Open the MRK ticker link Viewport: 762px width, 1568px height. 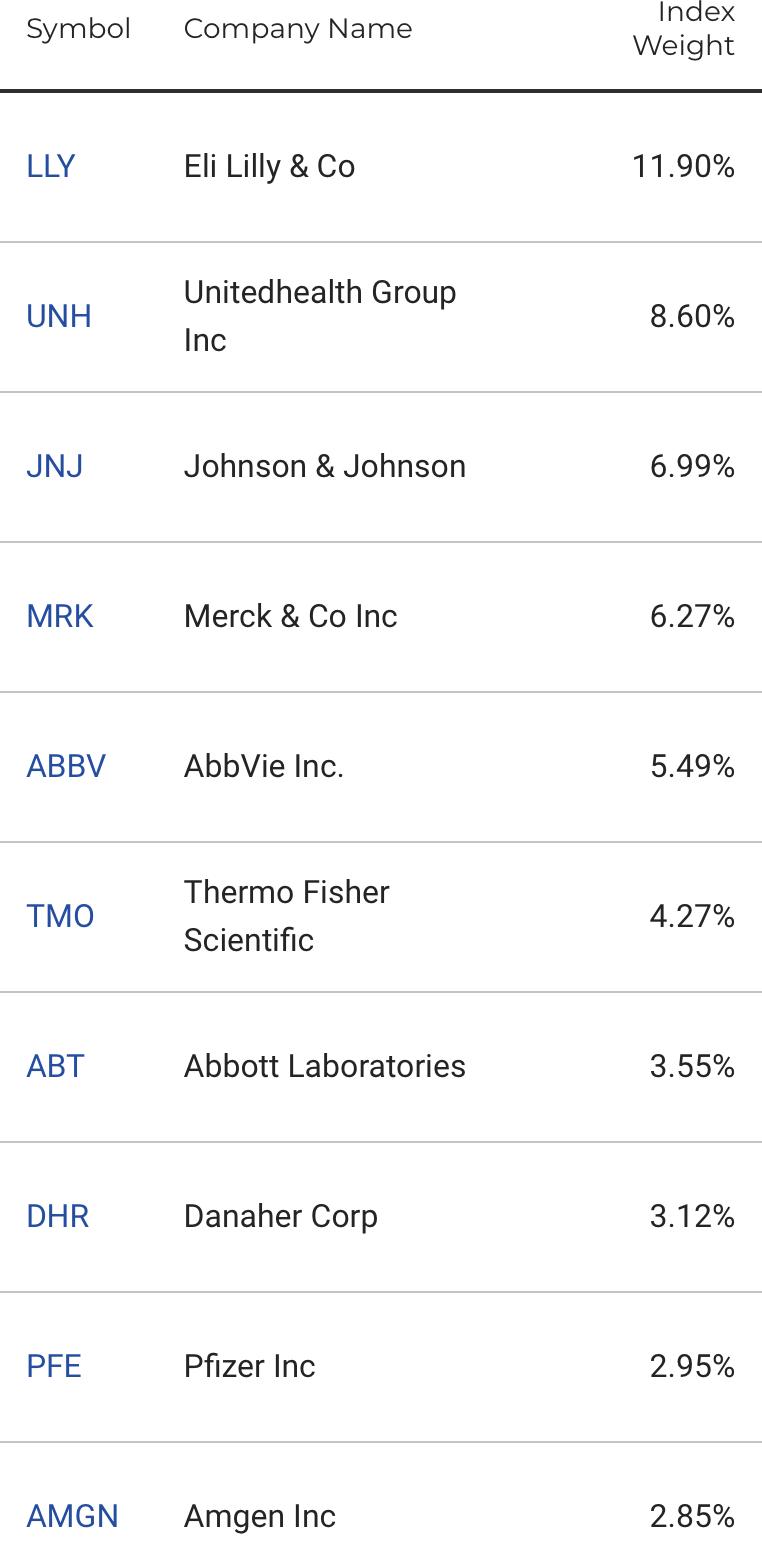60,616
